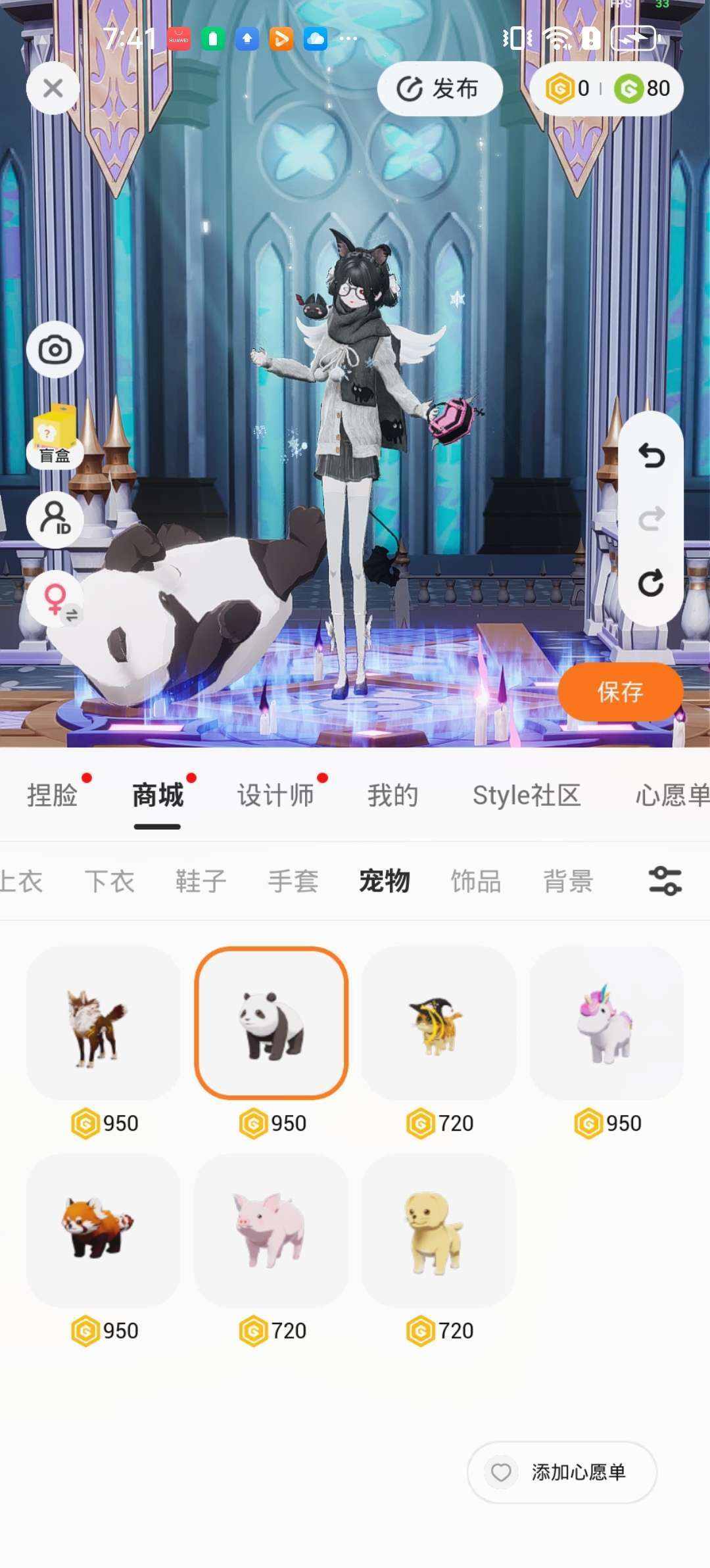The image size is (710, 1568).
Task: Choose the pink pig pet
Action: coord(271,1230)
